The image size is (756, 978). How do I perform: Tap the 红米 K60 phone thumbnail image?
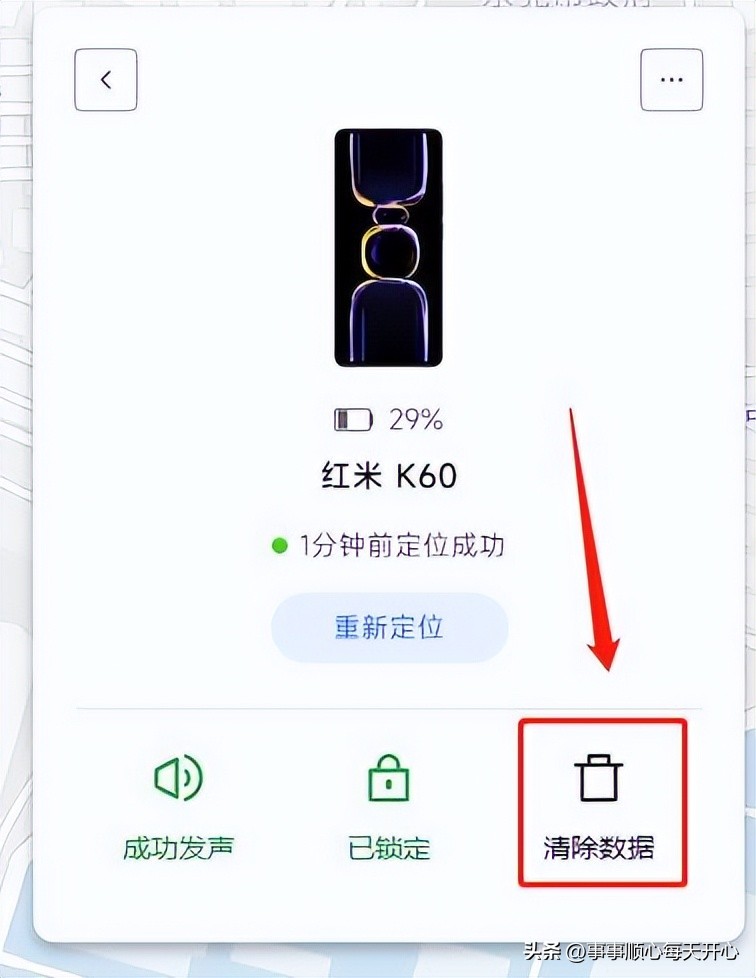pos(388,248)
